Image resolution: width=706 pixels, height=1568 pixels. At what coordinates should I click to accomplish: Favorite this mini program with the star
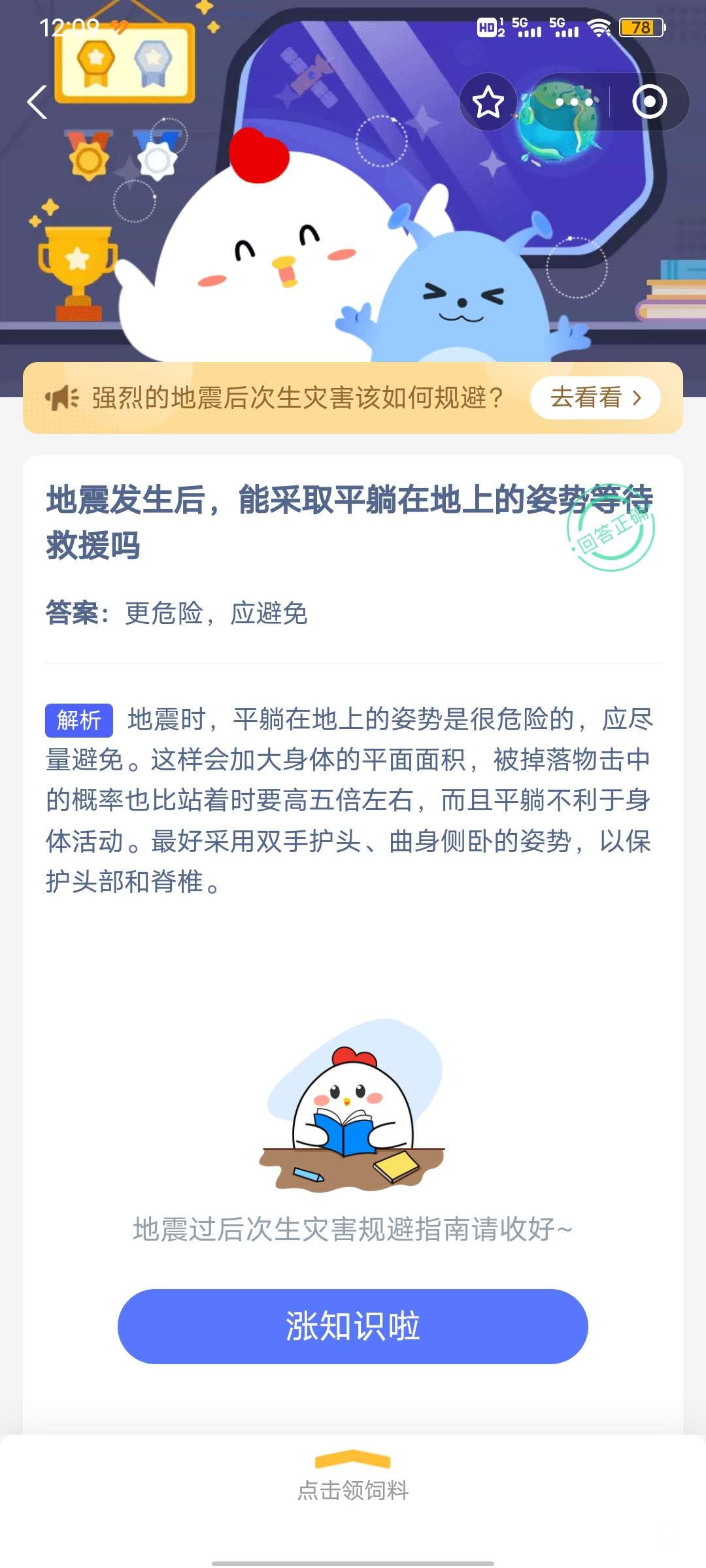pyautogui.click(x=488, y=103)
